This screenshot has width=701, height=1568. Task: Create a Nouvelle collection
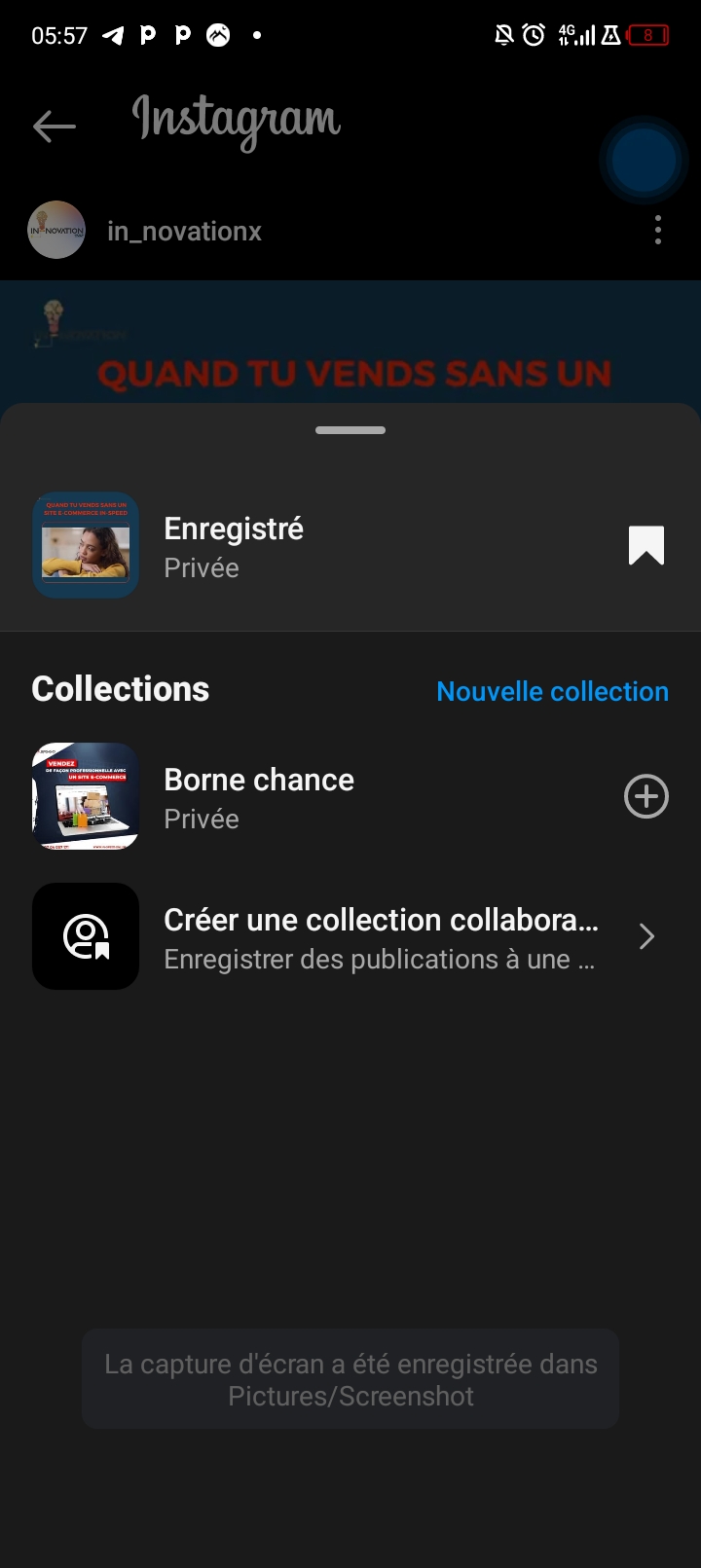552,691
